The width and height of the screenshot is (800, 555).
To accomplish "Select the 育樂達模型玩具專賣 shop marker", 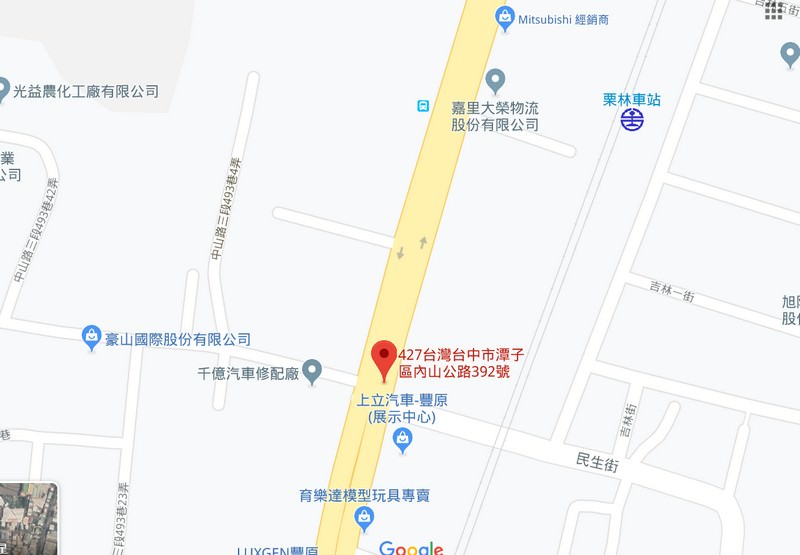I will (x=364, y=517).
